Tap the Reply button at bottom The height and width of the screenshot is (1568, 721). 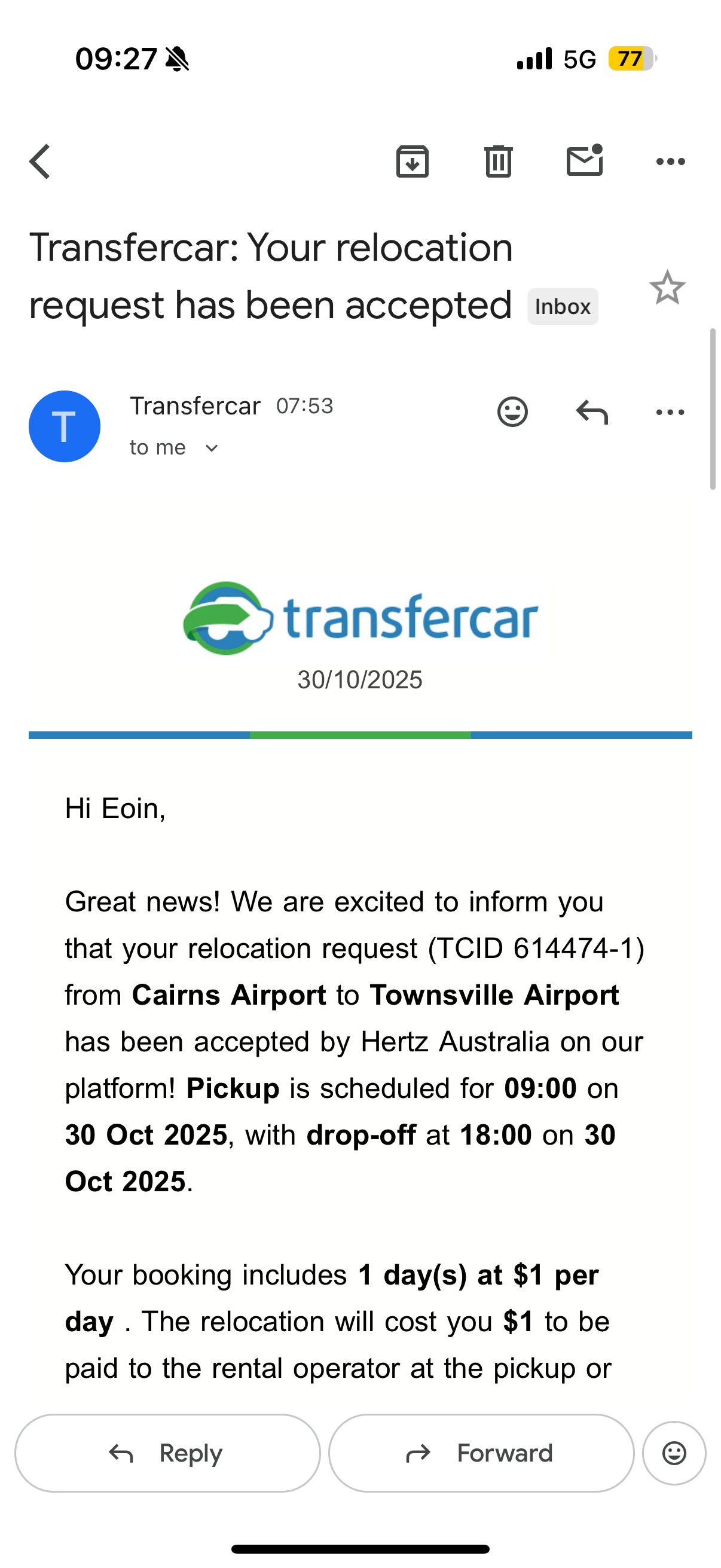[x=167, y=1453]
